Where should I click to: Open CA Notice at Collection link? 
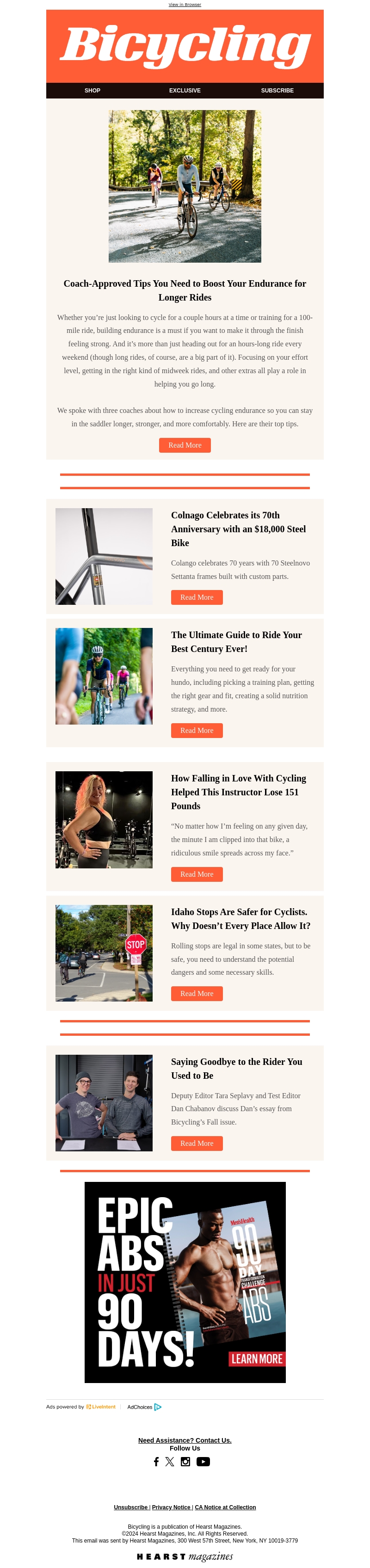pyautogui.click(x=225, y=1507)
